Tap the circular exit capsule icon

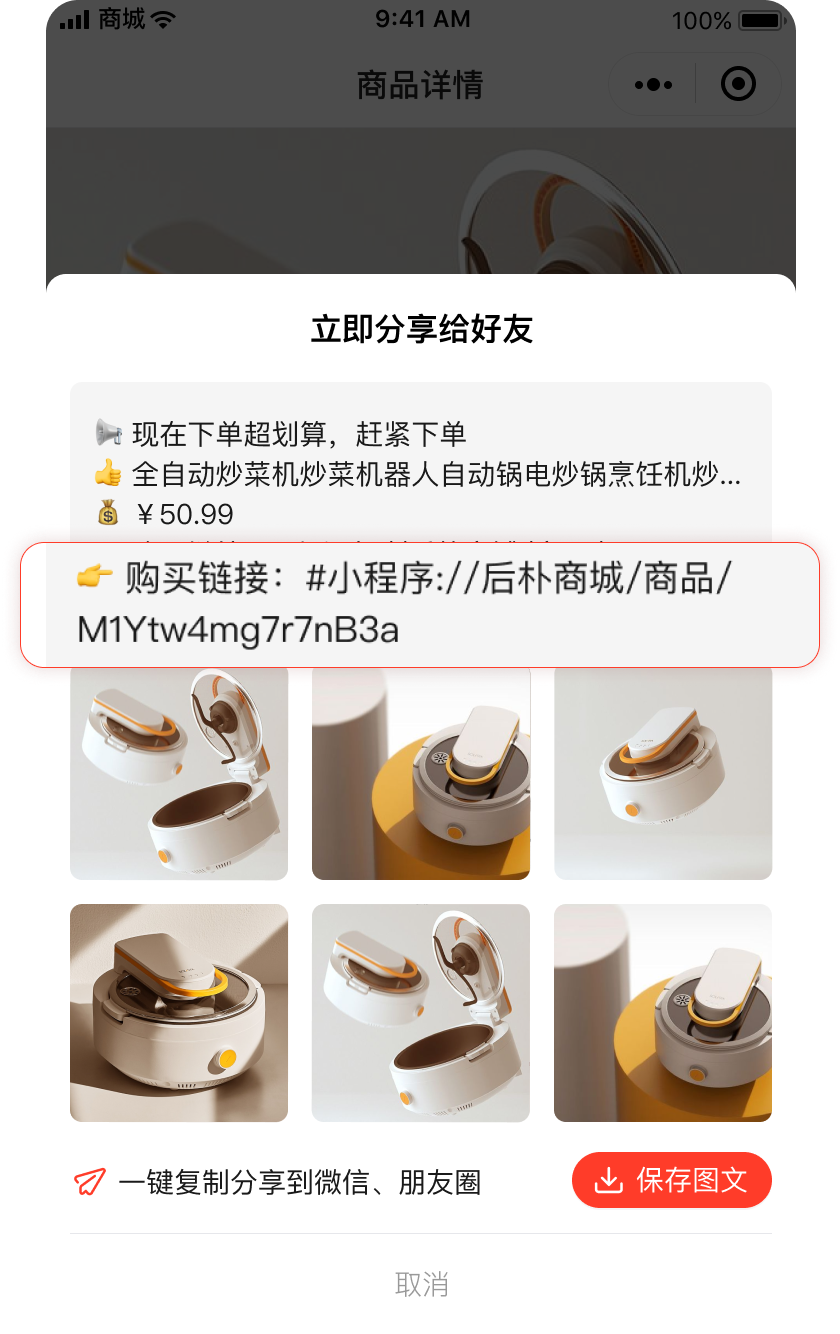point(739,83)
